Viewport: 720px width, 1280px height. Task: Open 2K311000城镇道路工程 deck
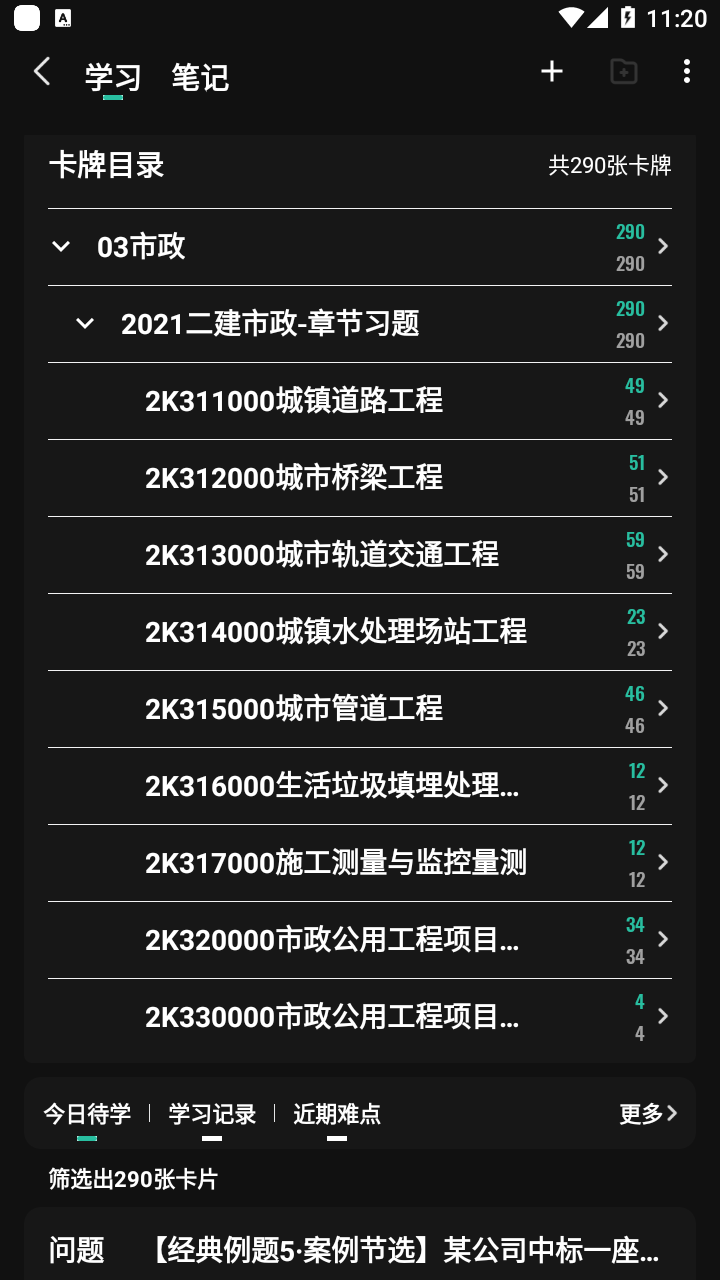point(360,401)
